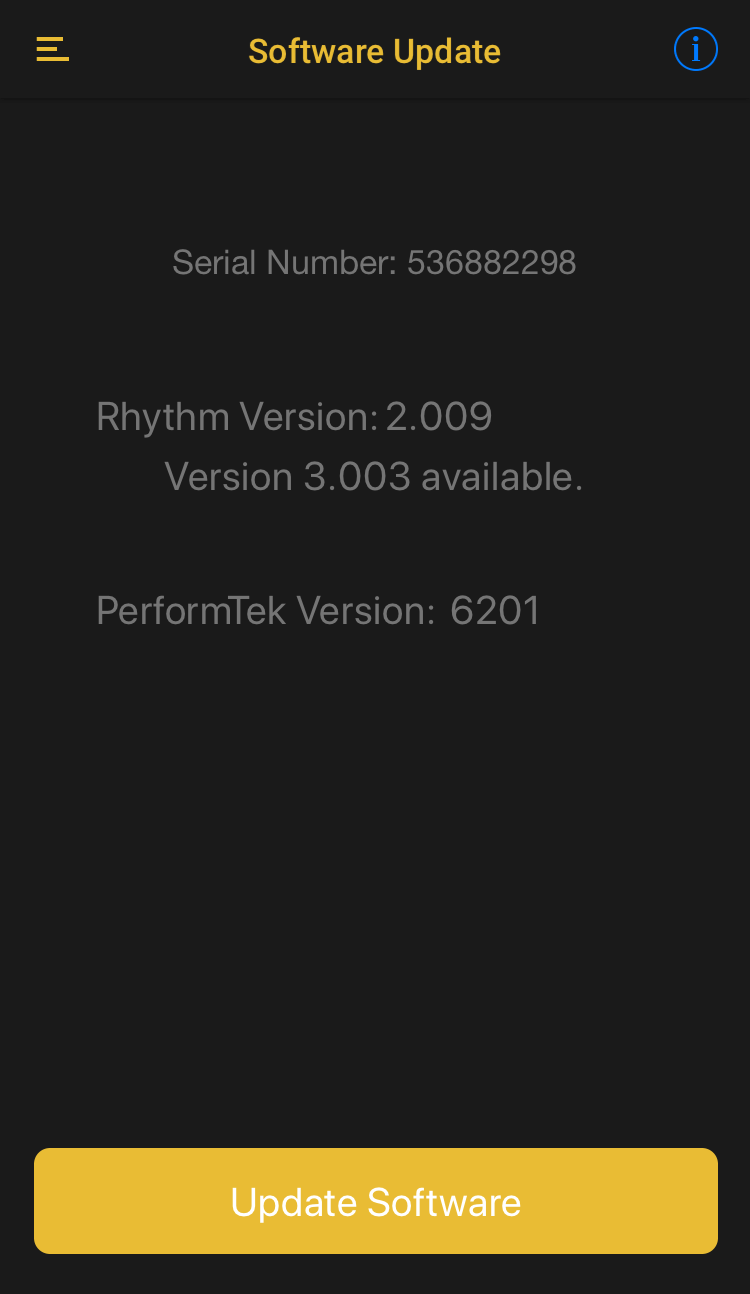Open the hamburger menu

52,49
